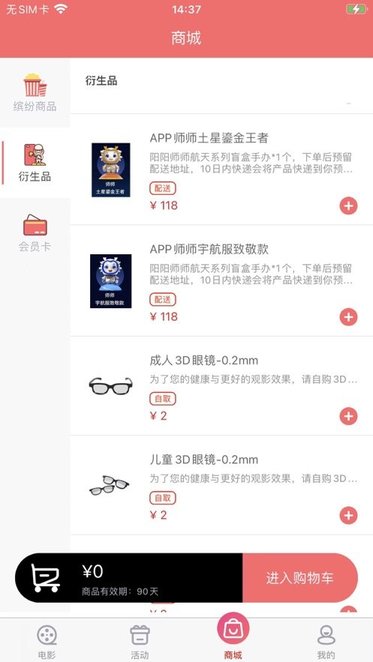
Task: Add APP师师土星鎏金王者 to the cart
Action: click(348, 206)
